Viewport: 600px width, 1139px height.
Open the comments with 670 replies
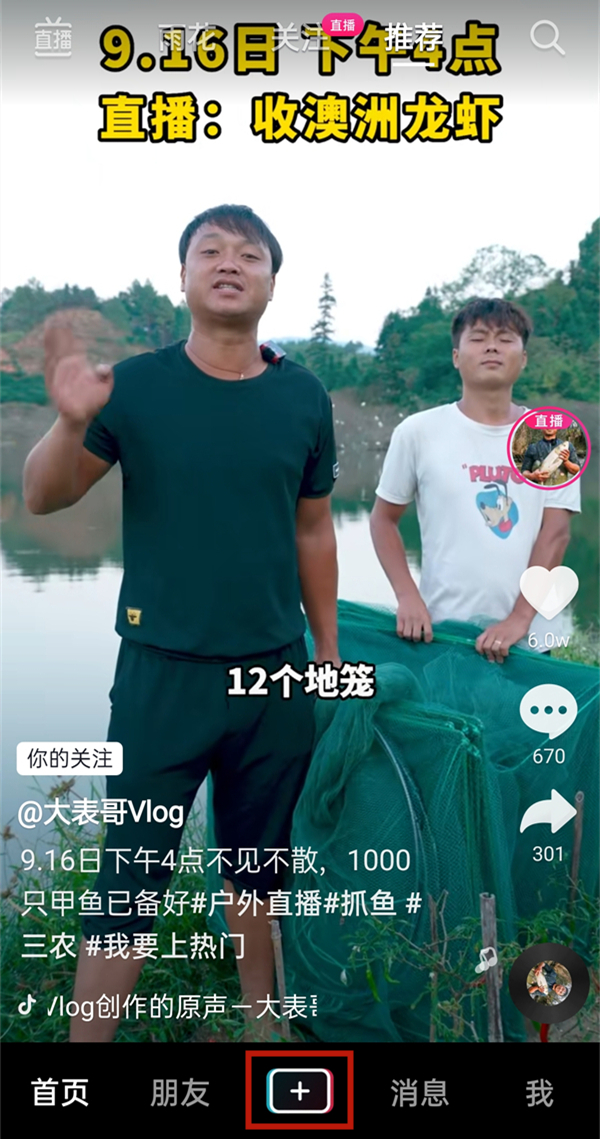pyautogui.click(x=548, y=713)
